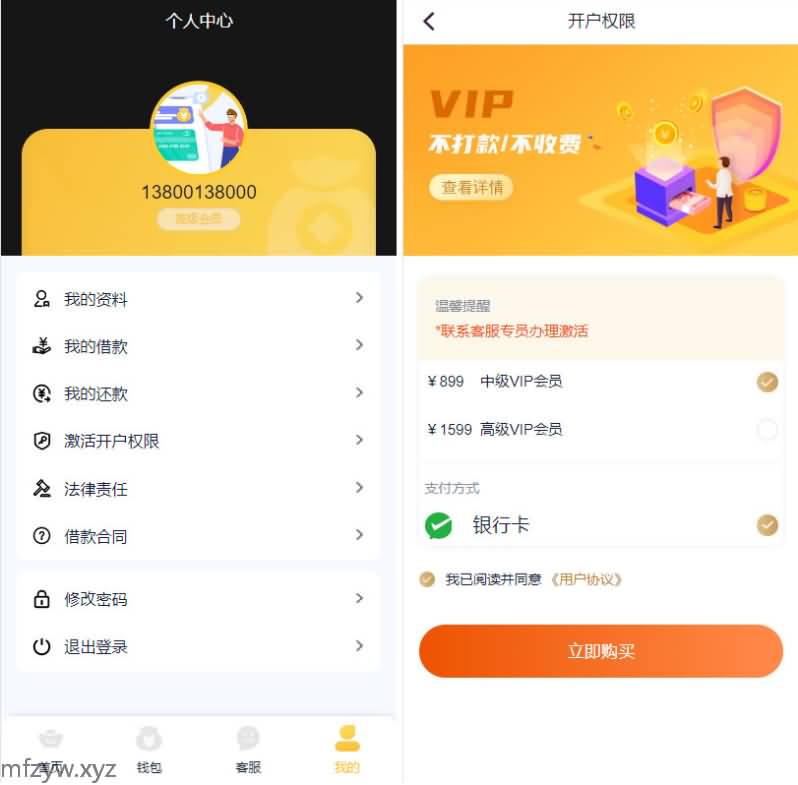Open 我的还款 repayments row
798x785 pixels.
[x=198, y=394]
